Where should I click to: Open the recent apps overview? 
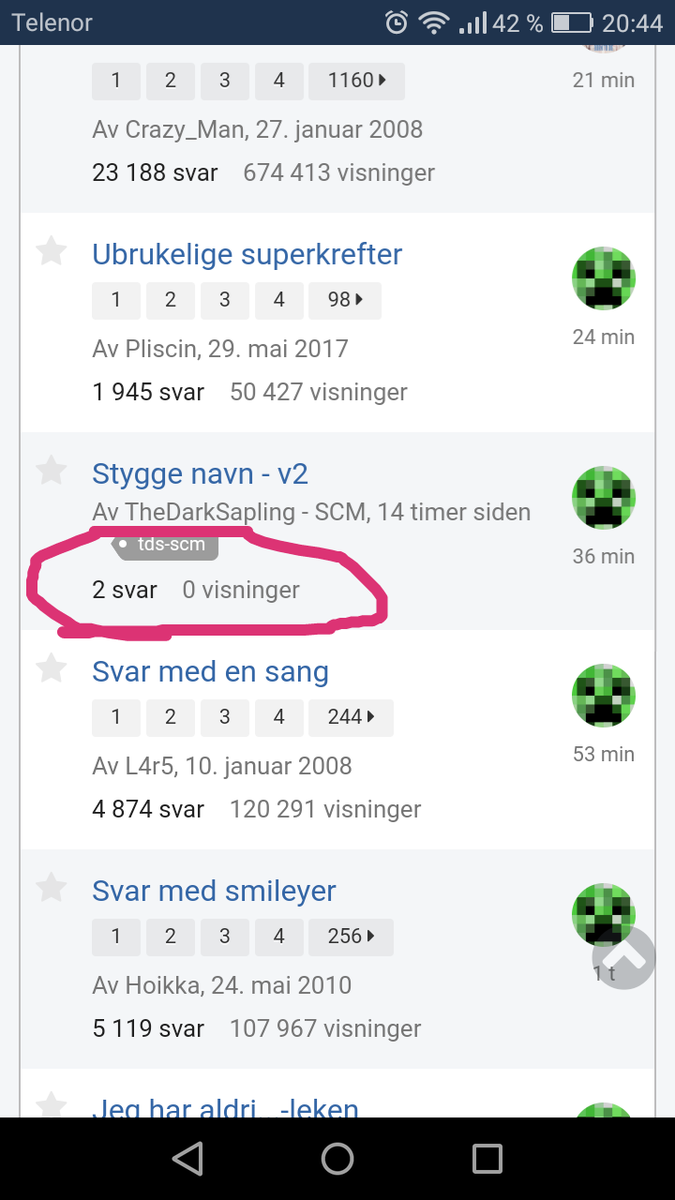(x=487, y=1158)
